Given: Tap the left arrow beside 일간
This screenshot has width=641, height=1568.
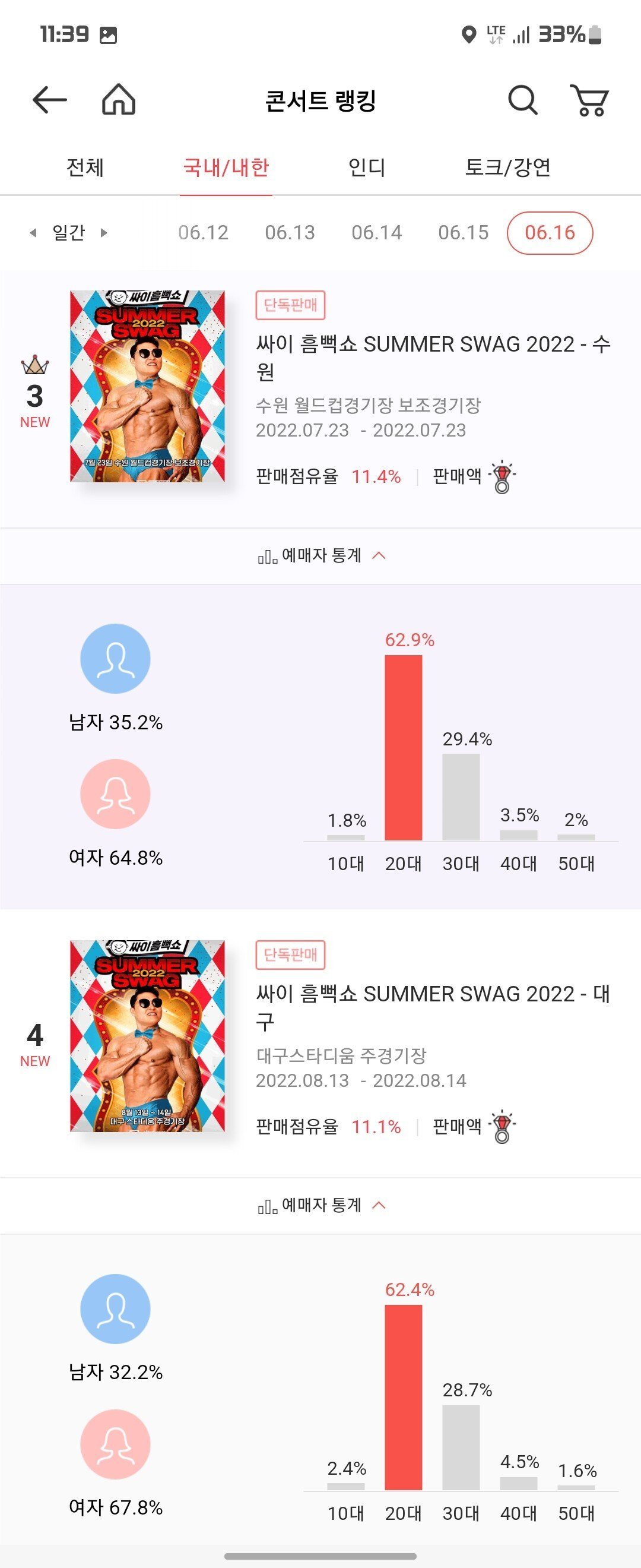Looking at the screenshot, I should (33, 232).
